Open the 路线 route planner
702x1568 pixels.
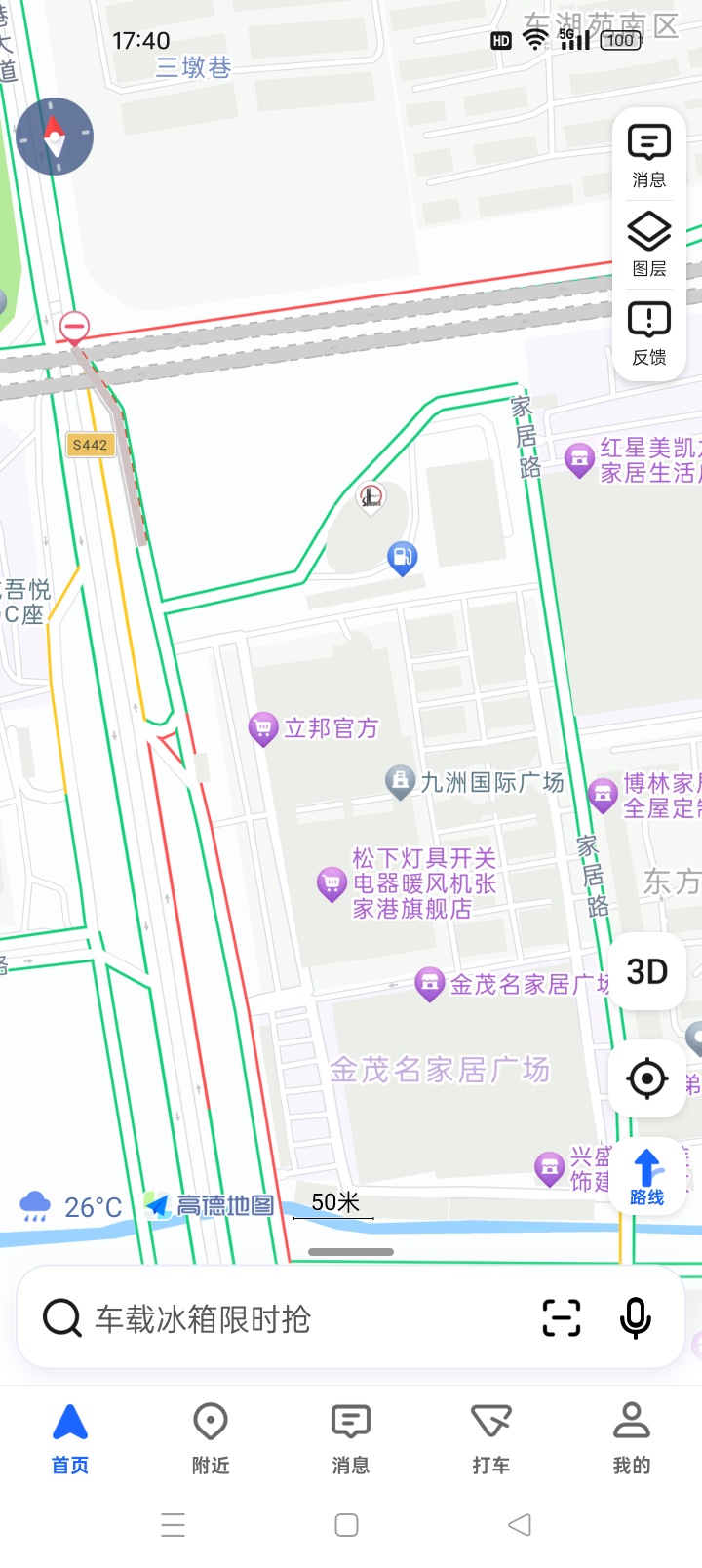[x=647, y=1176]
